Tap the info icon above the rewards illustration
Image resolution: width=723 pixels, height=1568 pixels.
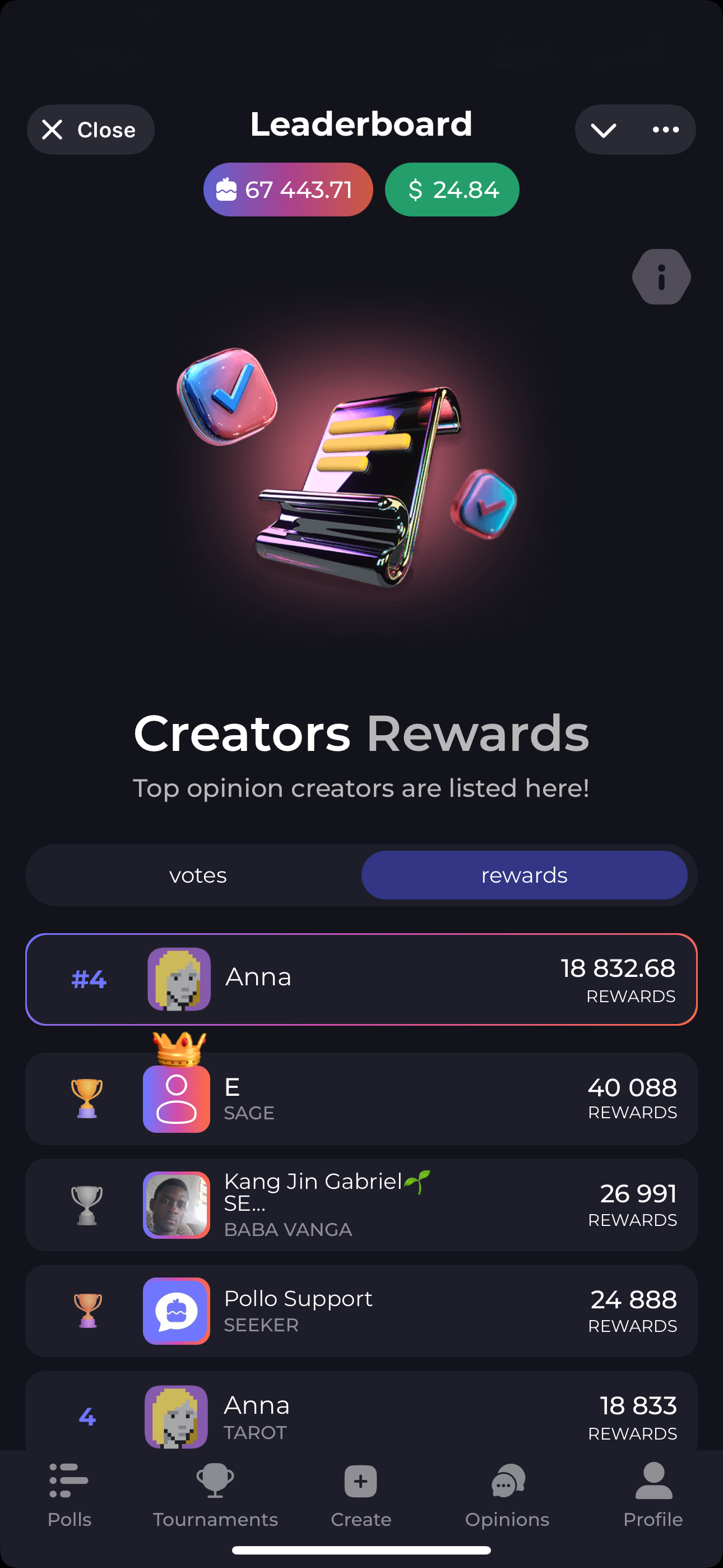[x=660, y=276]
